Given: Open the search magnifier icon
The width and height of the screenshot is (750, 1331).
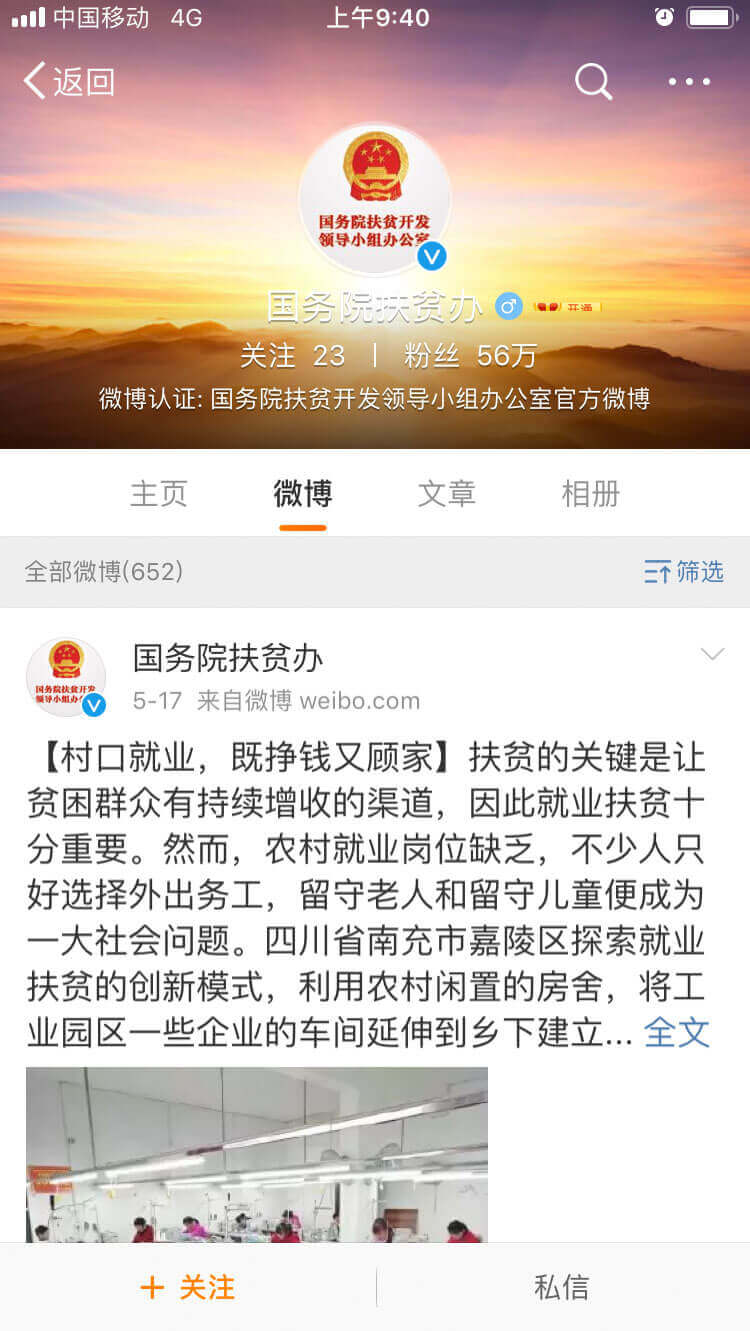Looking at the screenshot, I should pos(593,81).
